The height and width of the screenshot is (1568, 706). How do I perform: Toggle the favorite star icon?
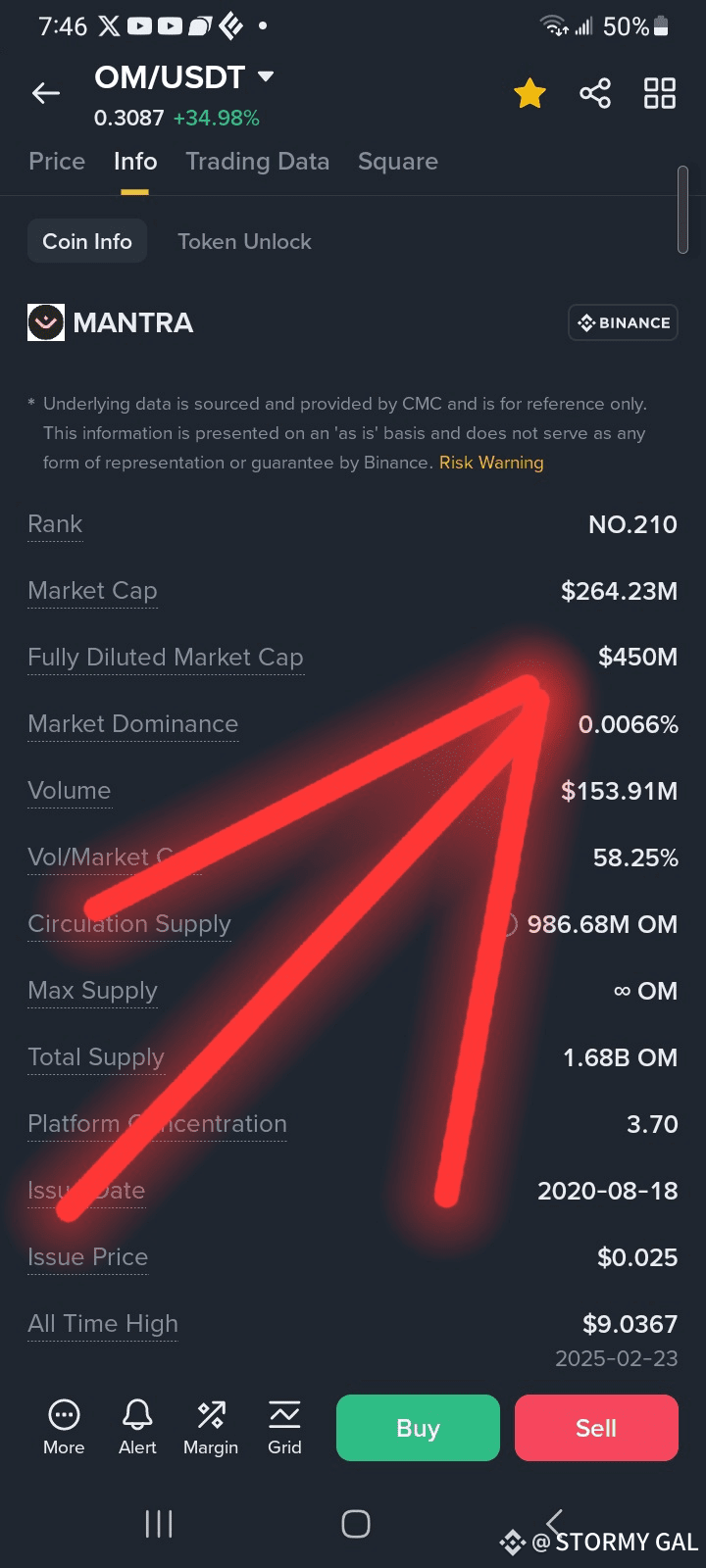tap(529, 94)
